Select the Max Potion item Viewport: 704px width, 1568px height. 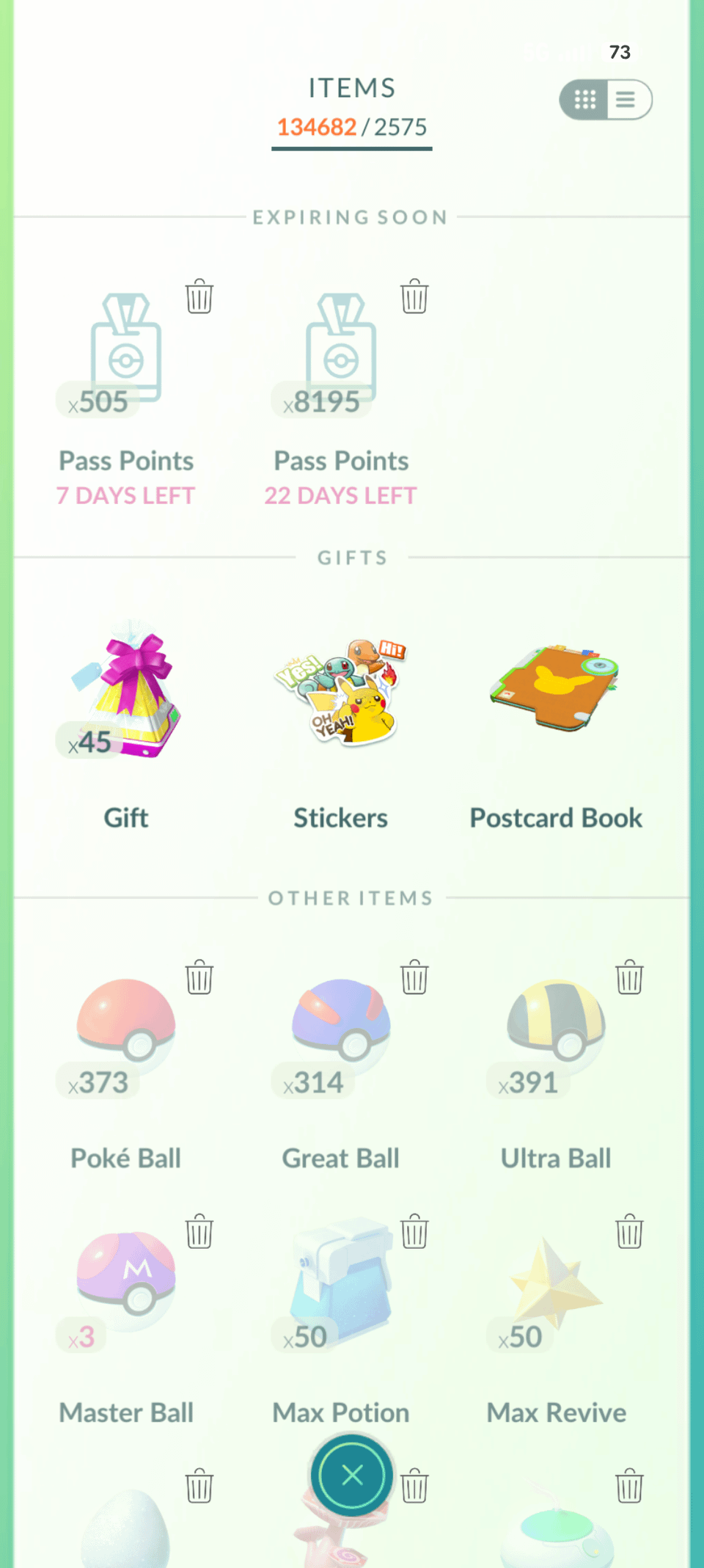click(x=341, y=1284)
